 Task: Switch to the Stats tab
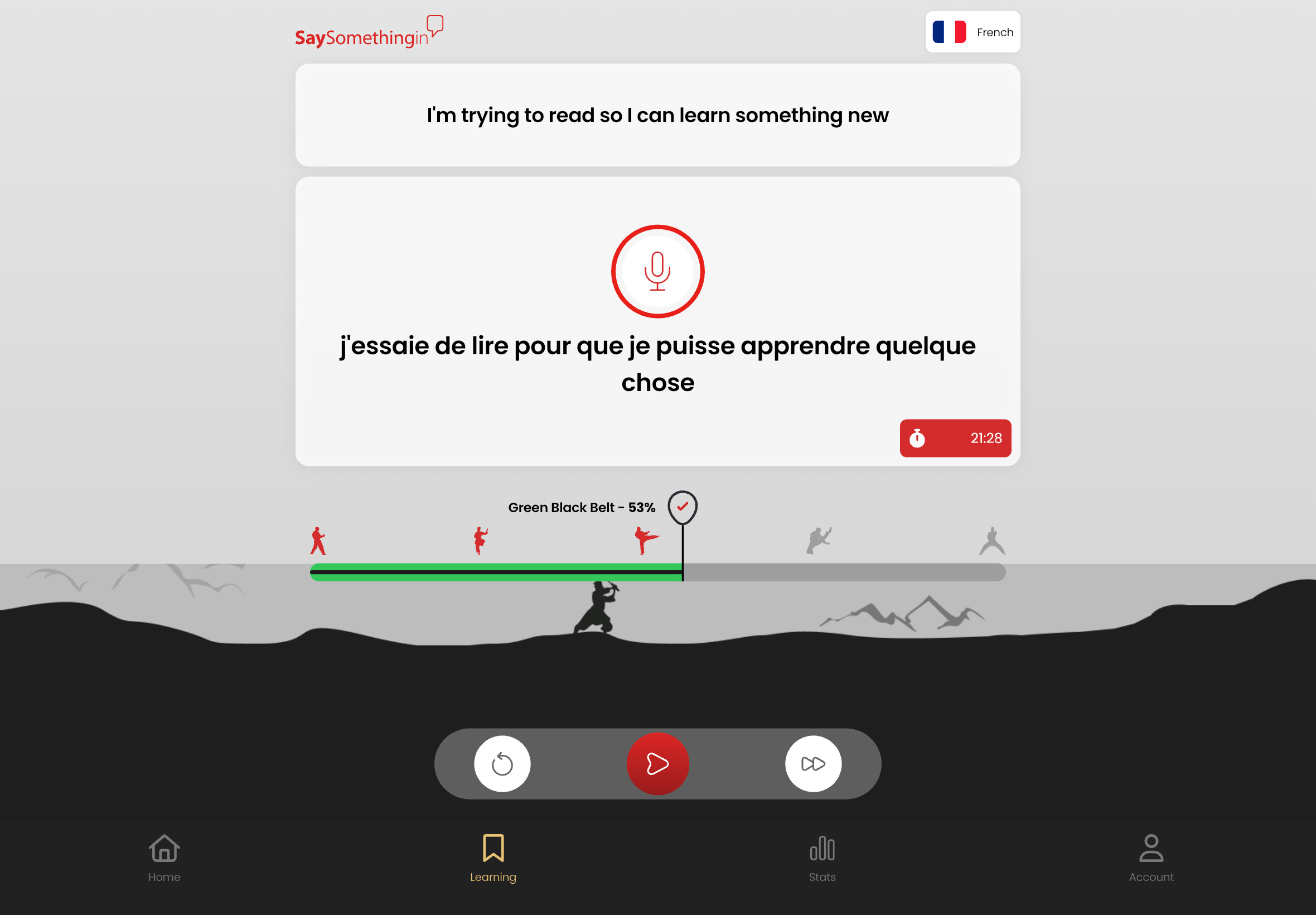tap(821, 858)
